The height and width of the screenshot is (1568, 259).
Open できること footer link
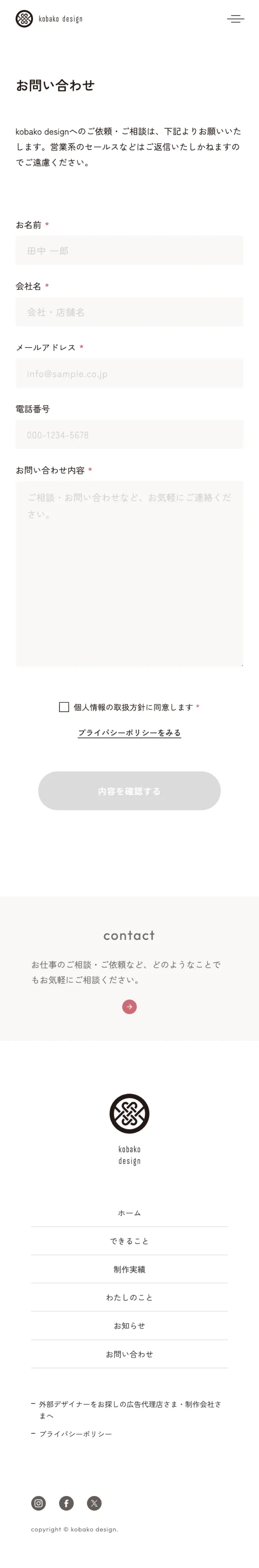[129, 1240]
